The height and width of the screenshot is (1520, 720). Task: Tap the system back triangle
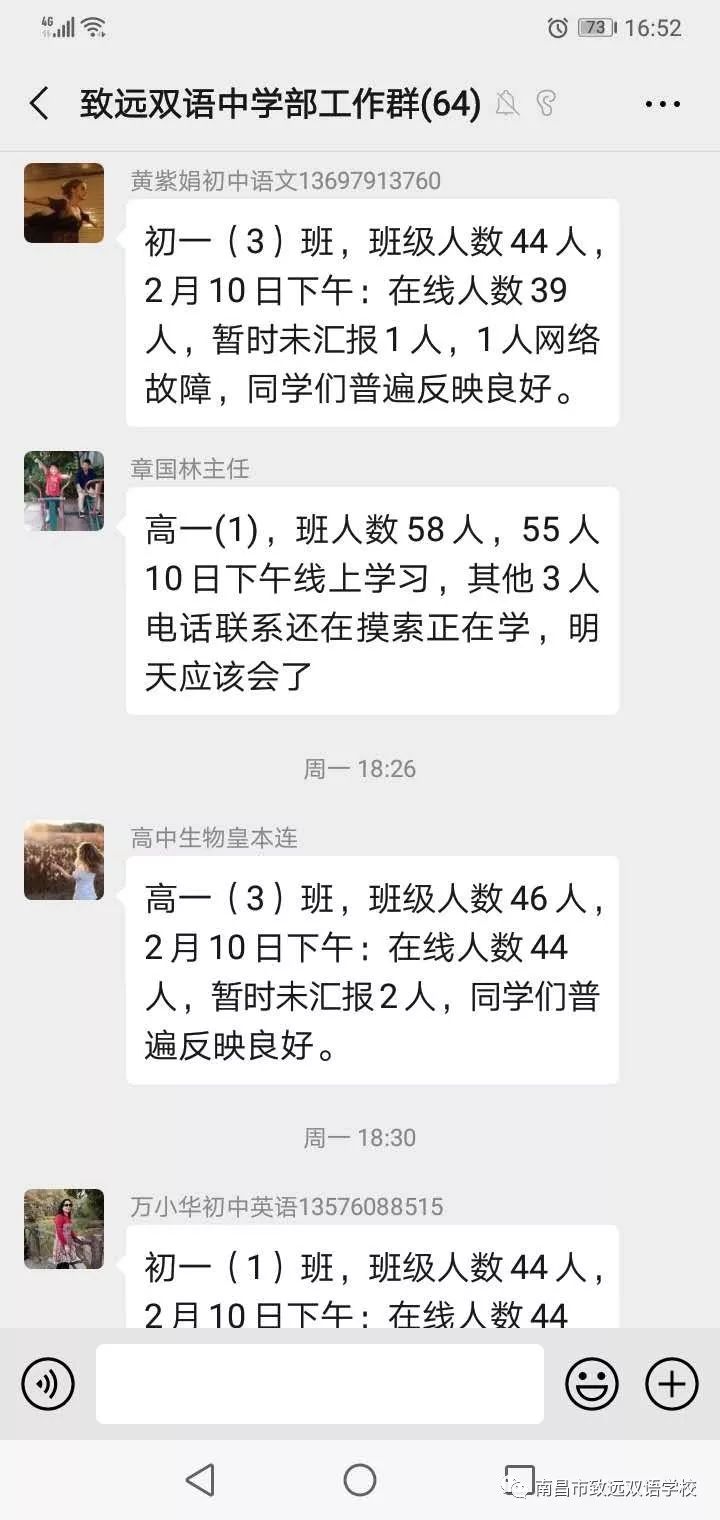[x=201, y=1480]
